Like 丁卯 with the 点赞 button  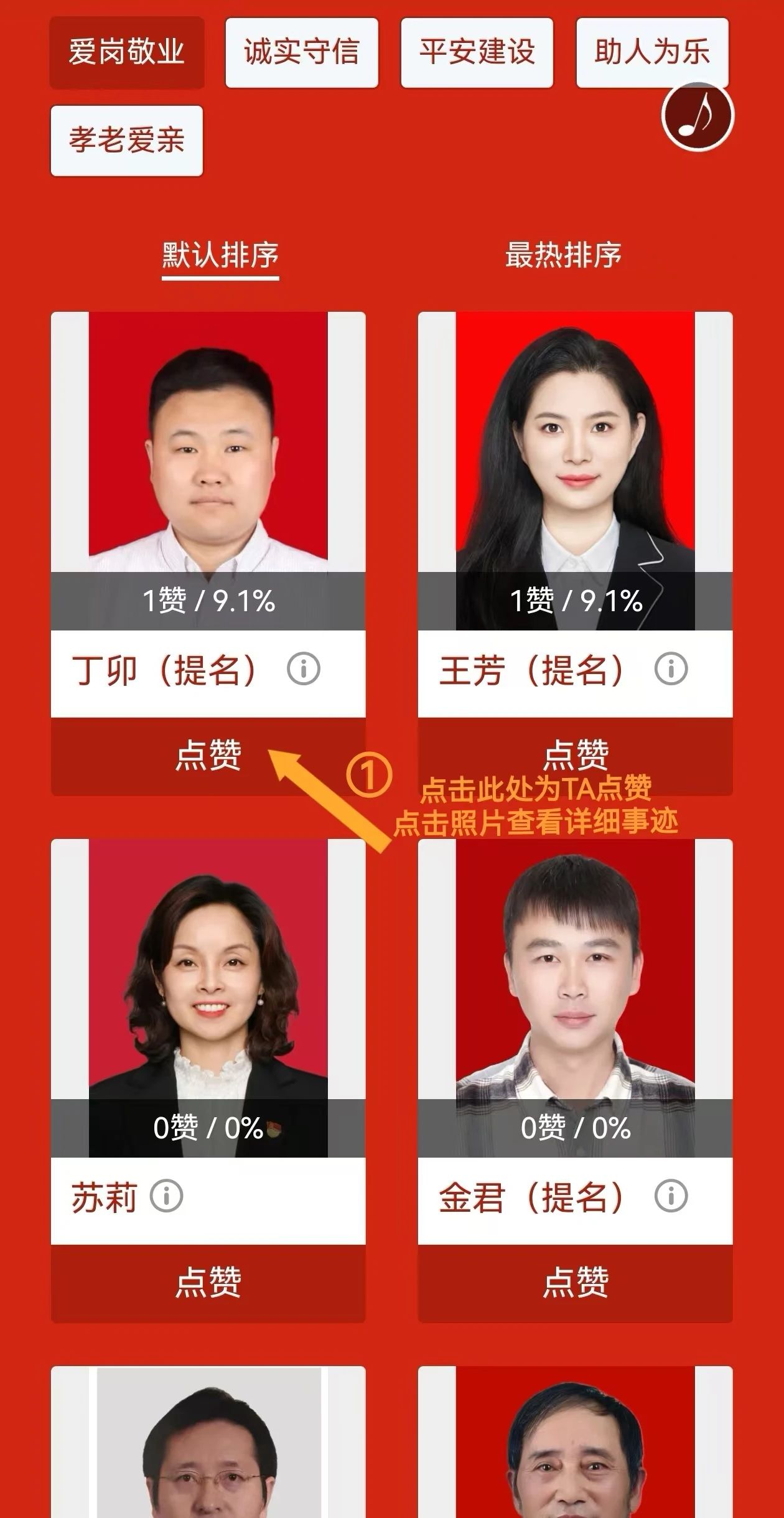click(x=208, y=756)
